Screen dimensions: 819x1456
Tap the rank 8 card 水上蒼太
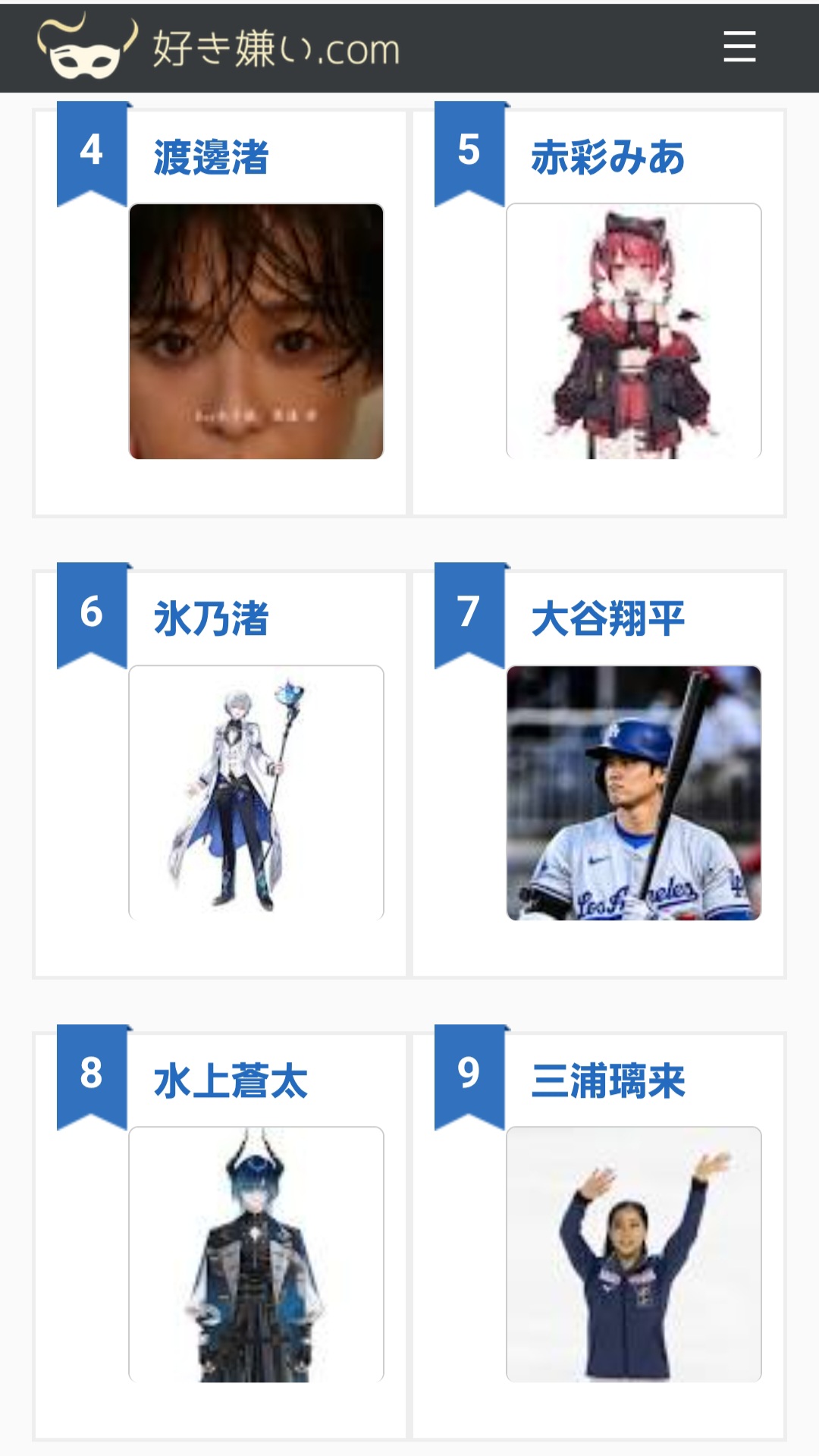pos(256,1253)
